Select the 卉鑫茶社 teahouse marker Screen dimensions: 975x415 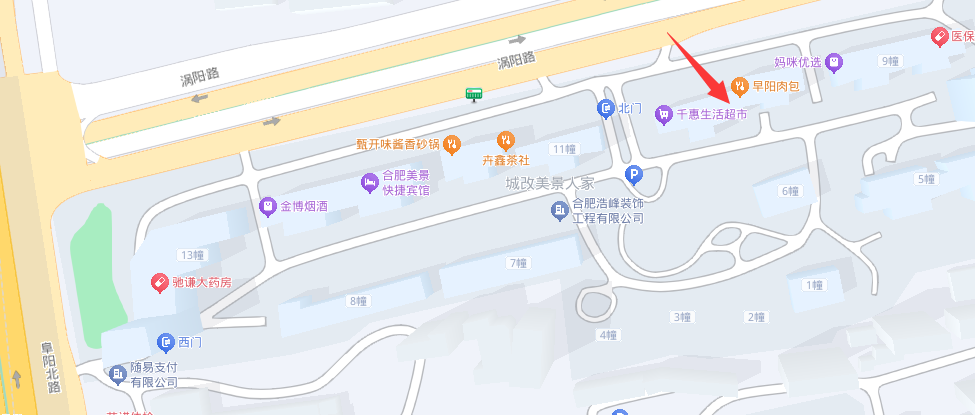tap(506, 139)
